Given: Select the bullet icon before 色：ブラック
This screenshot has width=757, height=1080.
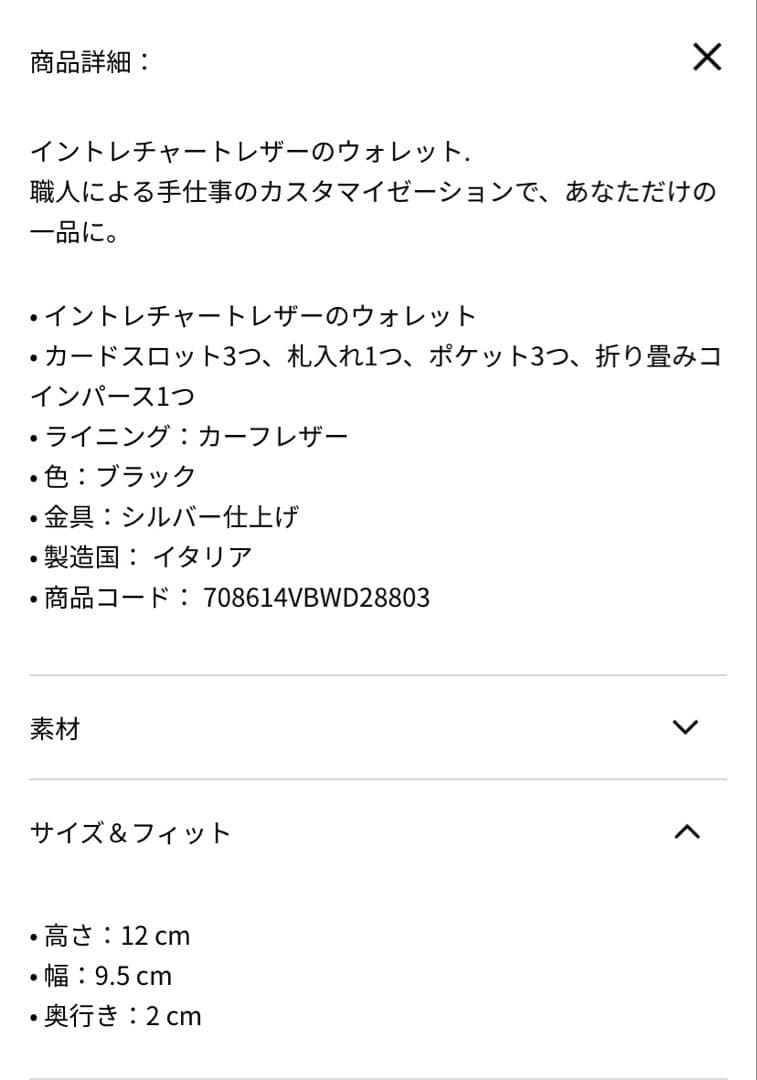Looking at the screenshot, I should [33, 478].
